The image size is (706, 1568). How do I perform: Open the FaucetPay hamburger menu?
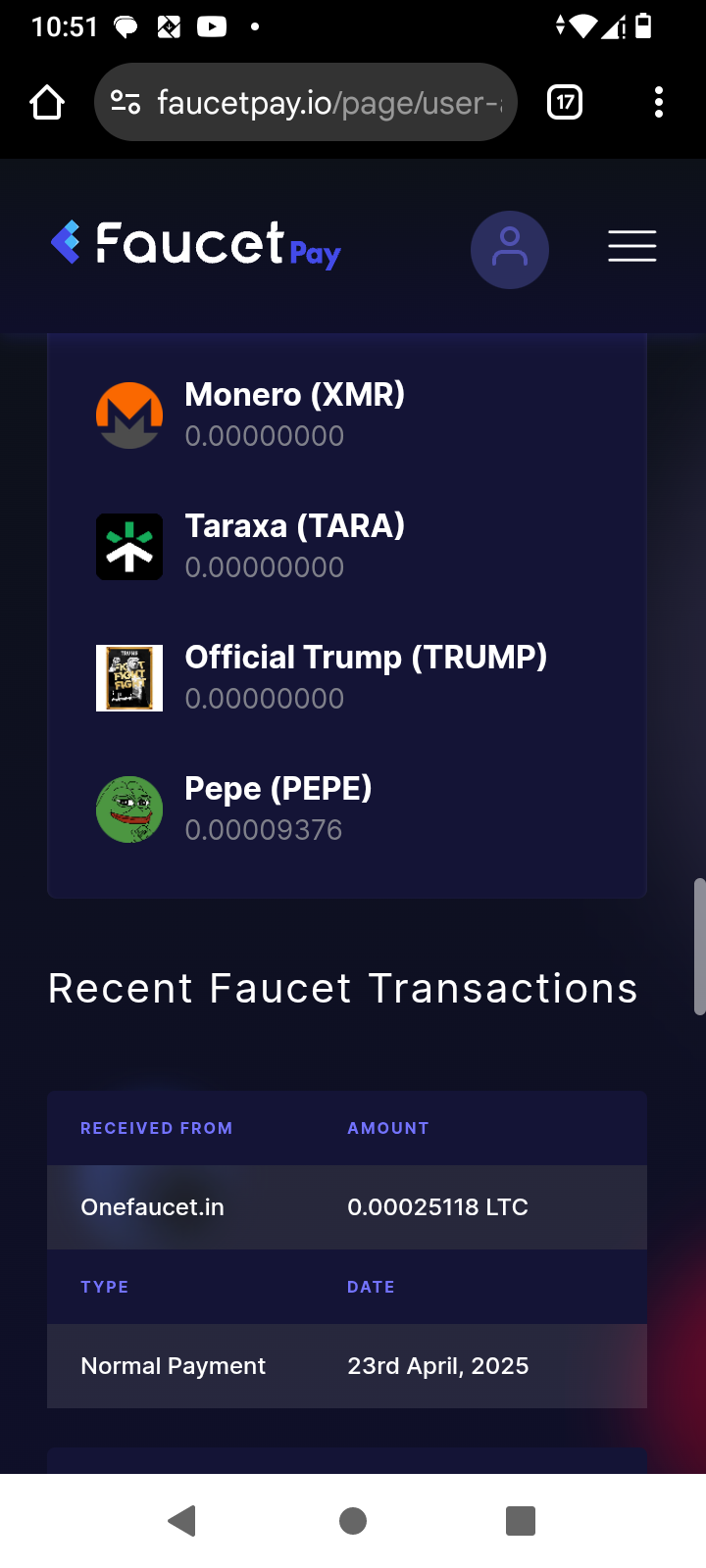632,246
